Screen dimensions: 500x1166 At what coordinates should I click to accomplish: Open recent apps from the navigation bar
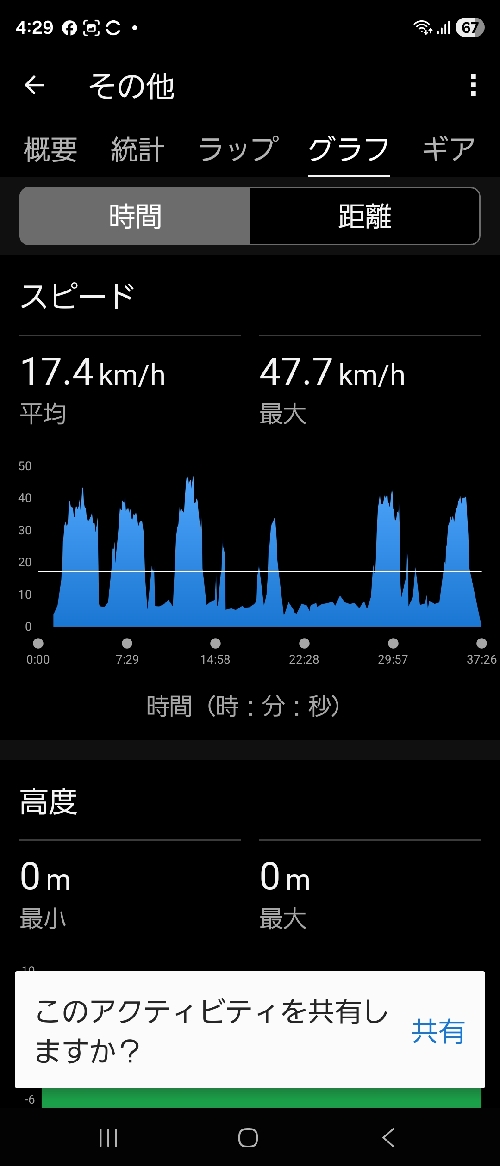(x=109, y=1136)
